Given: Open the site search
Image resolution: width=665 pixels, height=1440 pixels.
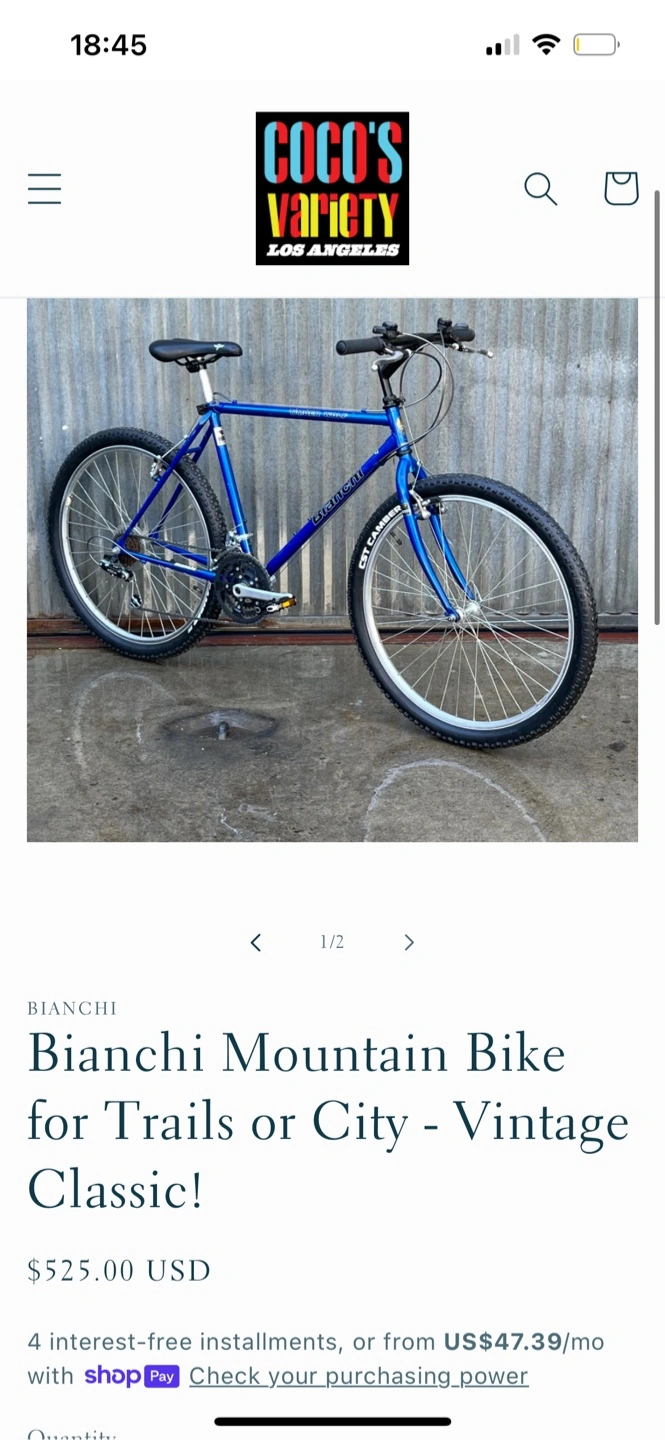Looking at the screenshot, I should [x=540, y=188].
